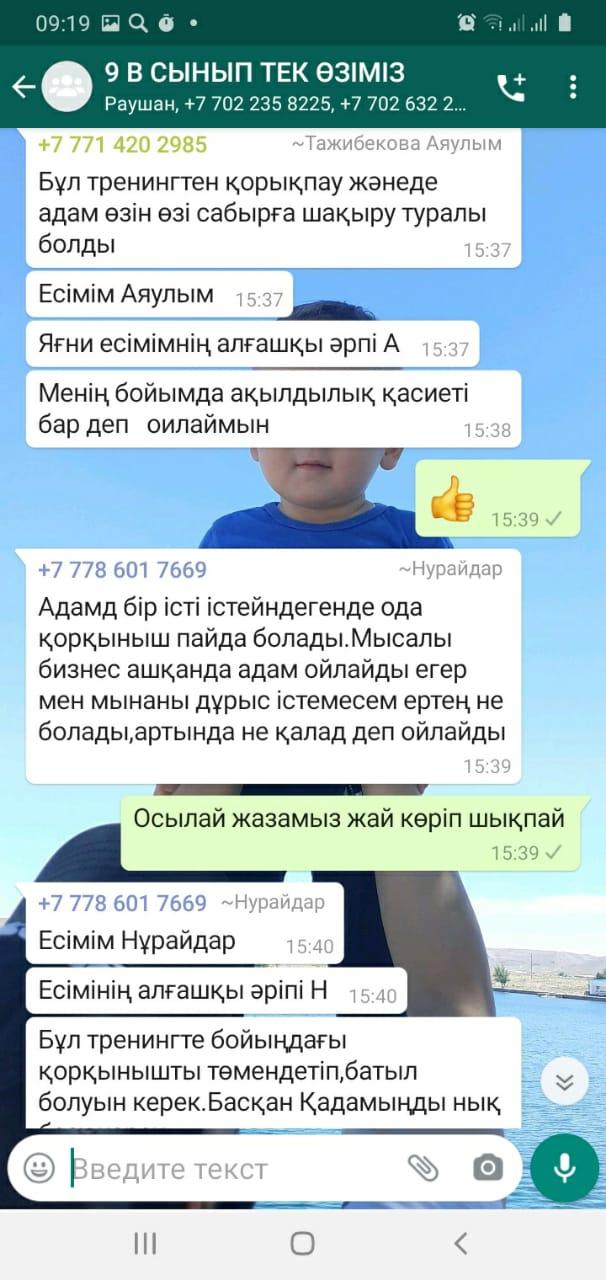Open the emoji picker
Image resolution: width=606 pixels, height=1280 pixels.
(x=39, y=1168)
